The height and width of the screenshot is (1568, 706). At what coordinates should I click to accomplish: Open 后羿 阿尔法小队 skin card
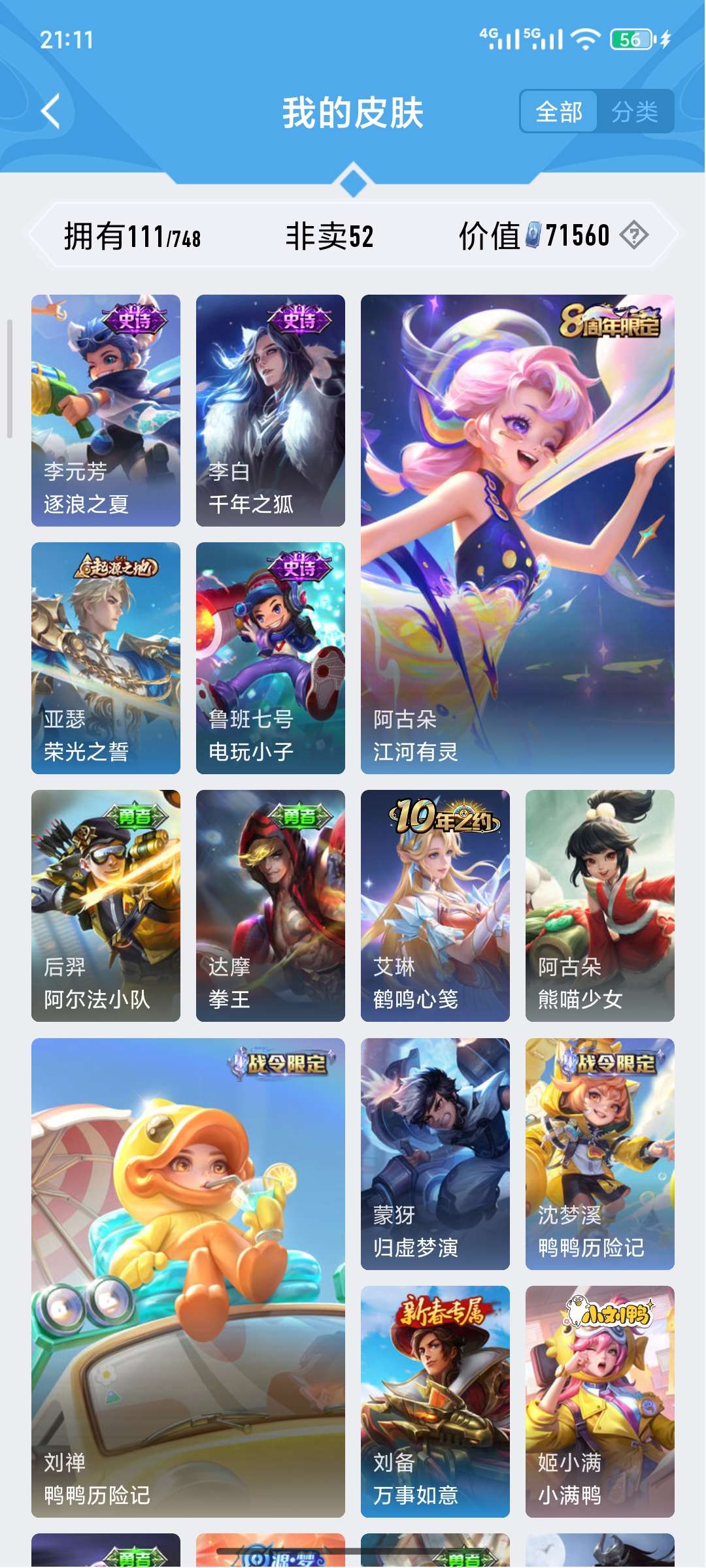[106, 906]
